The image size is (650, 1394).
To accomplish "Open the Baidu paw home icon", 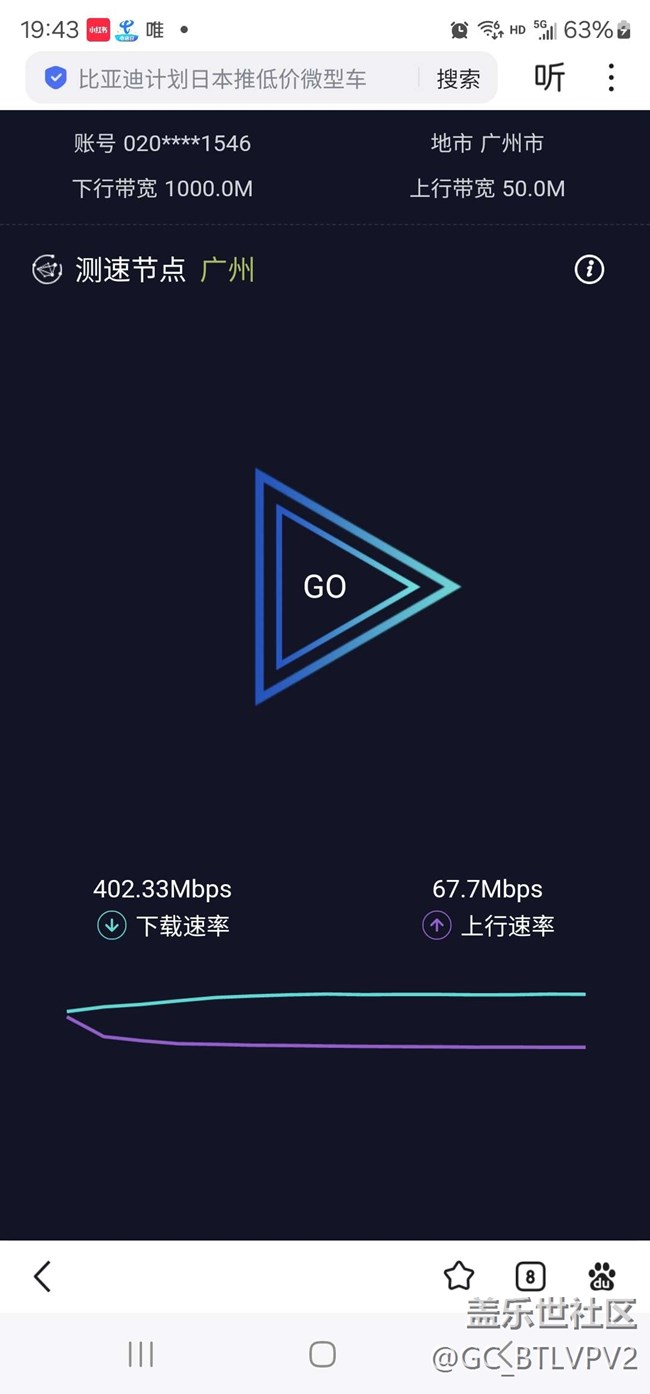I will tap(602, 1276).
